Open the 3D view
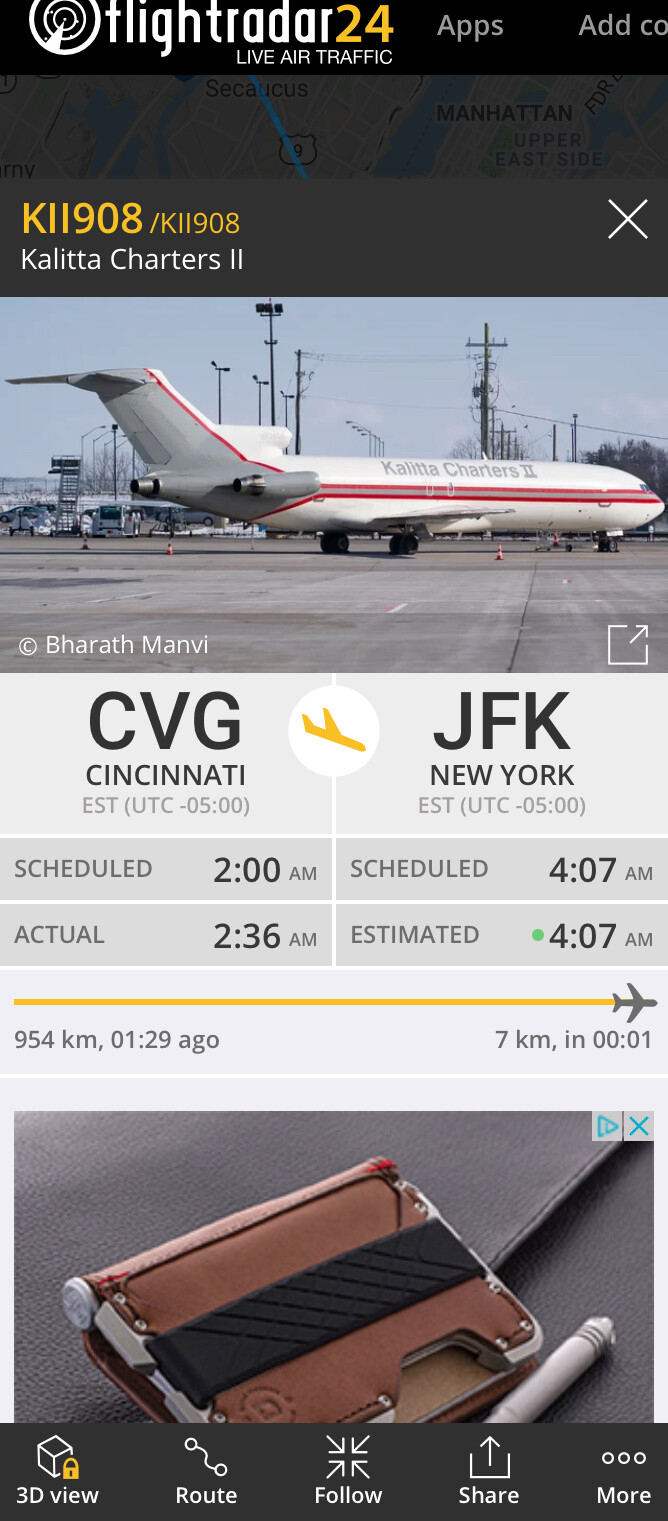The image size is (668, 1521). click(57, 1471)
